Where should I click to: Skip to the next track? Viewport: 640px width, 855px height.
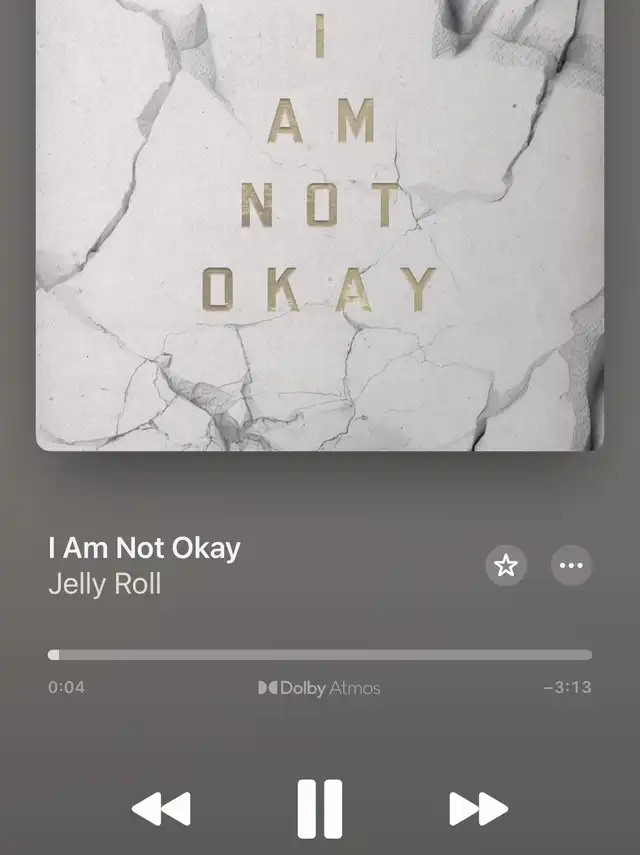pos(479,809)
